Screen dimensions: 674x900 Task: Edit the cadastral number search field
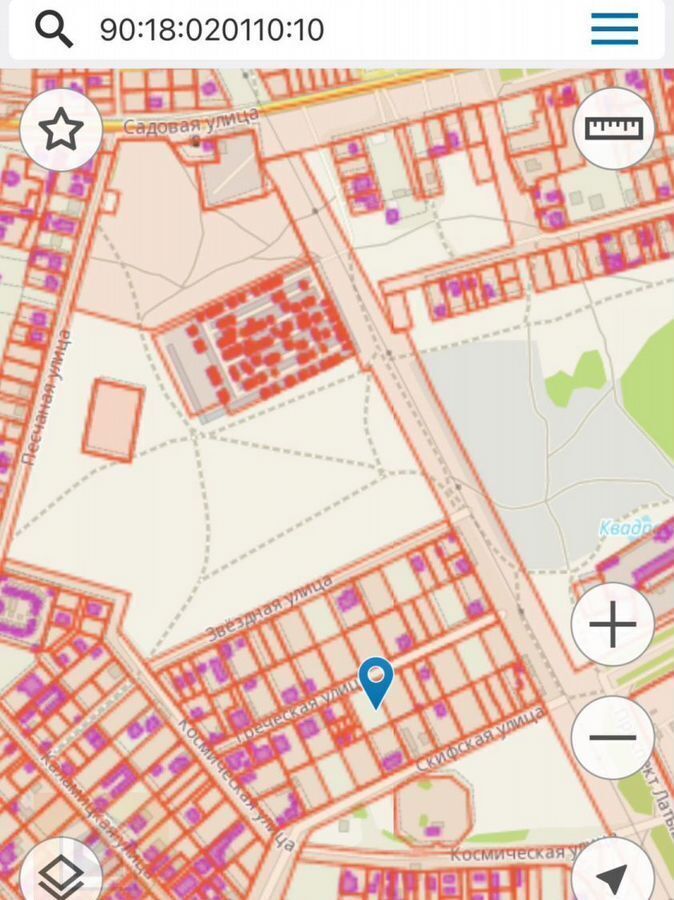pos(300,29)
